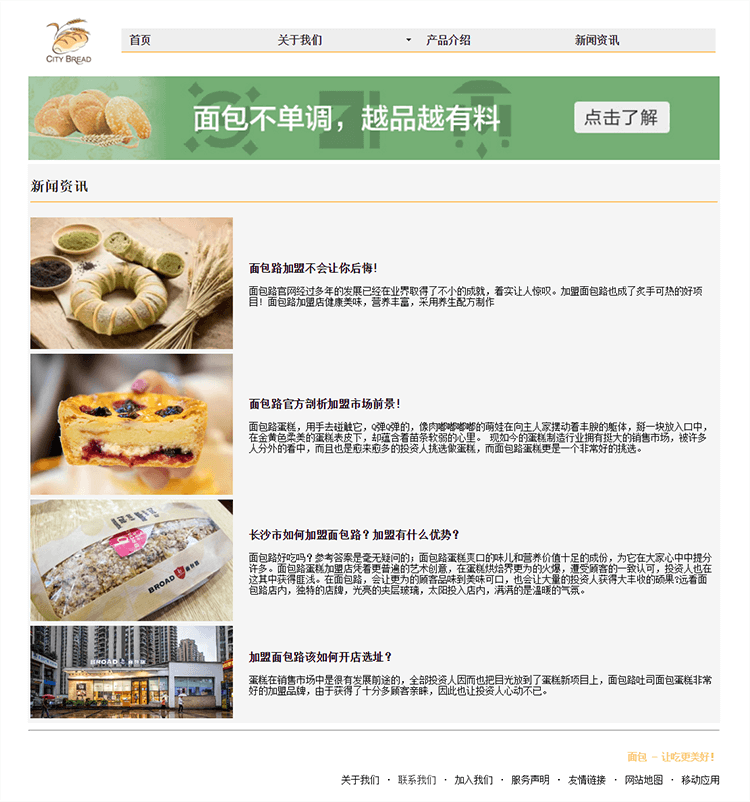Open article 面包路官方剖析加盟市场前景!

324,404
